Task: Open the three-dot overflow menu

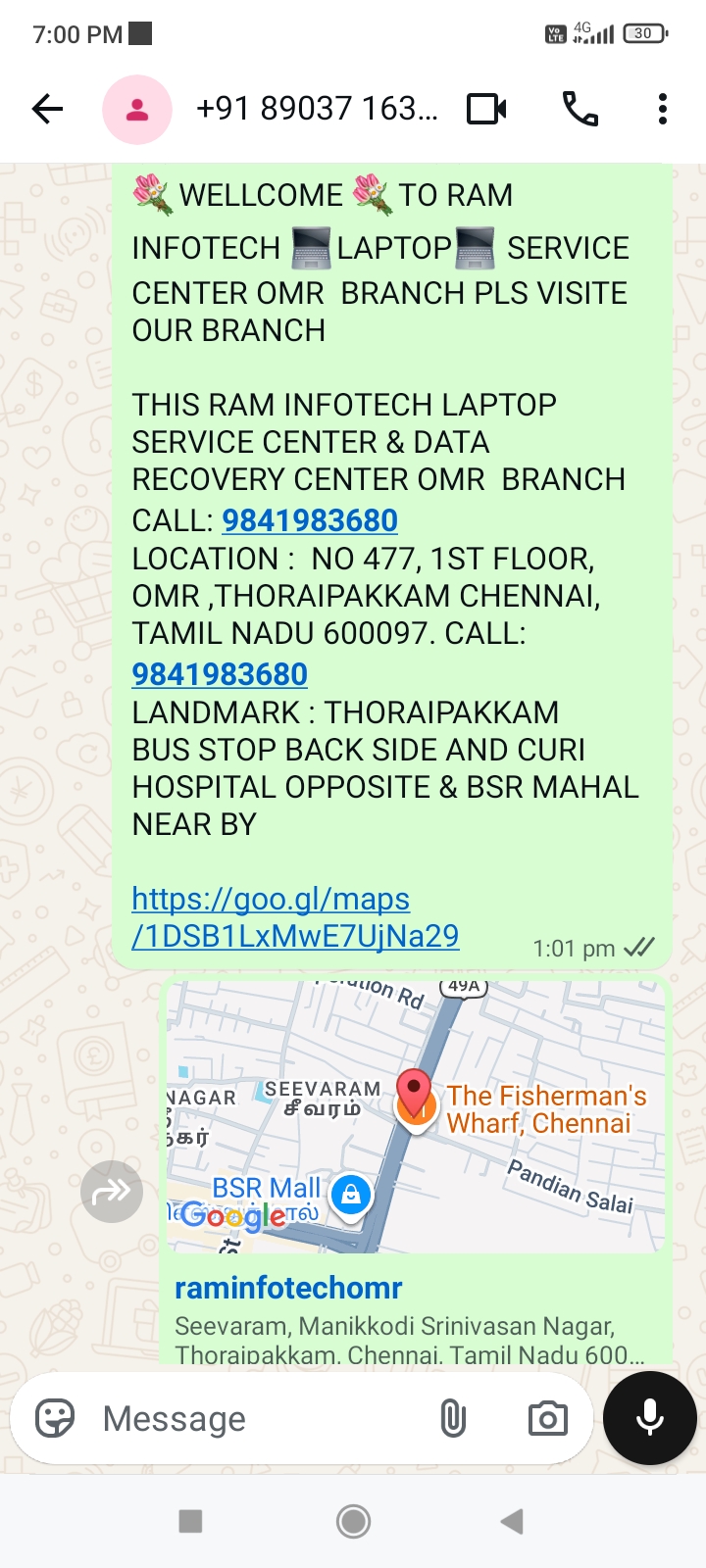Action: pyautogui.click(x=663, y=109)
